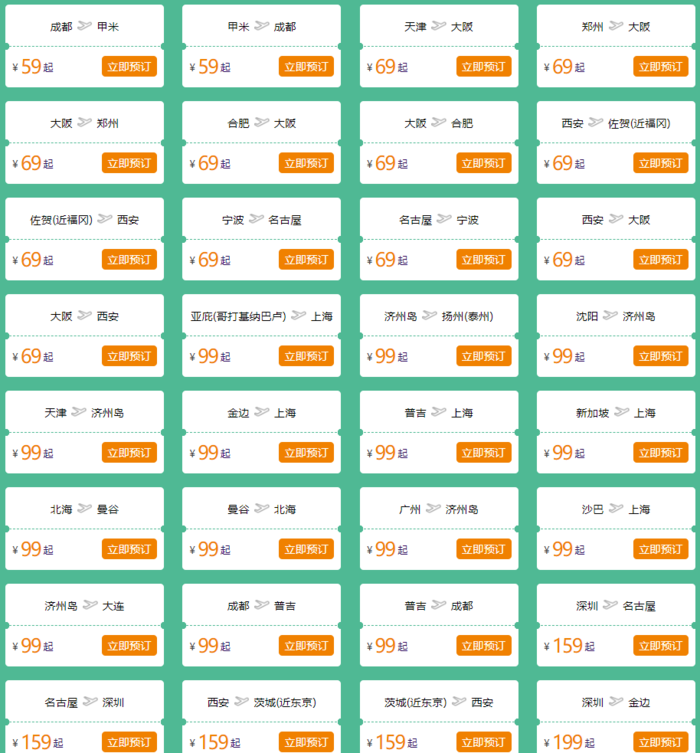Tap 立即预订 for 天津 to 大阪
This screenshot has width=700, height=753.
(x=484, y=67)
